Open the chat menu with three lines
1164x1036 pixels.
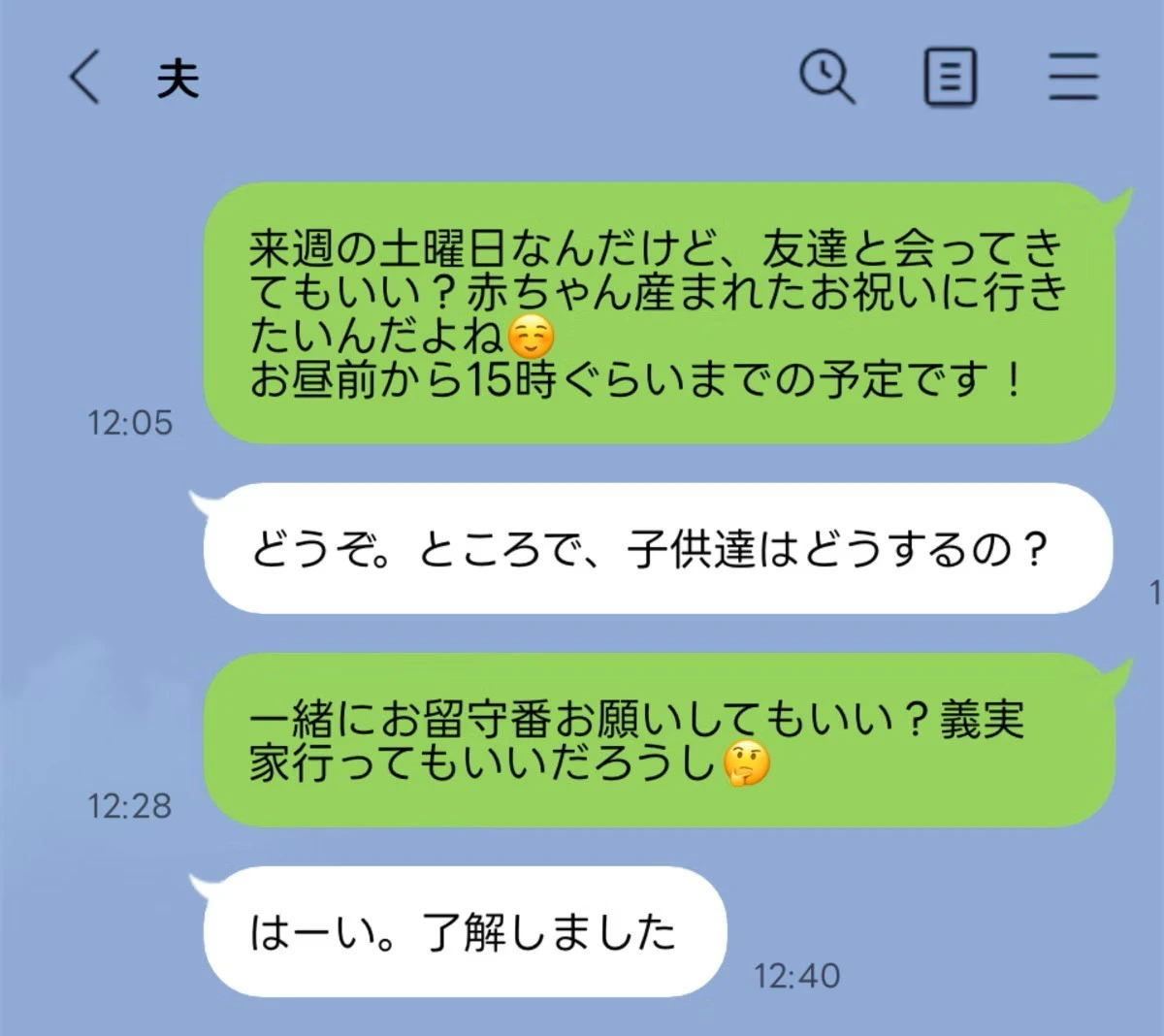coord(1073,77)
